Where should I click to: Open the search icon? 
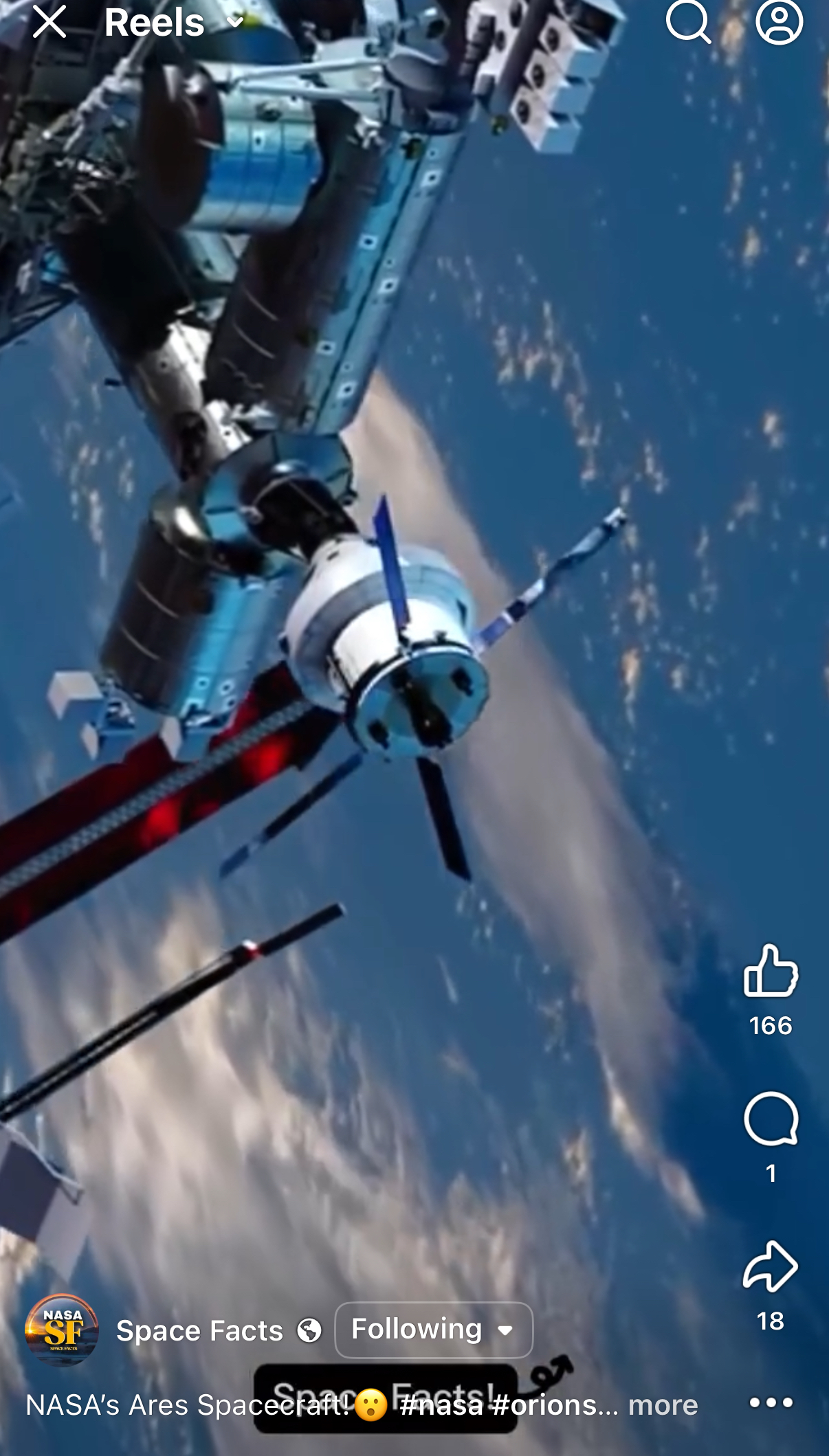pyautogui.click(x=688, y=22)
